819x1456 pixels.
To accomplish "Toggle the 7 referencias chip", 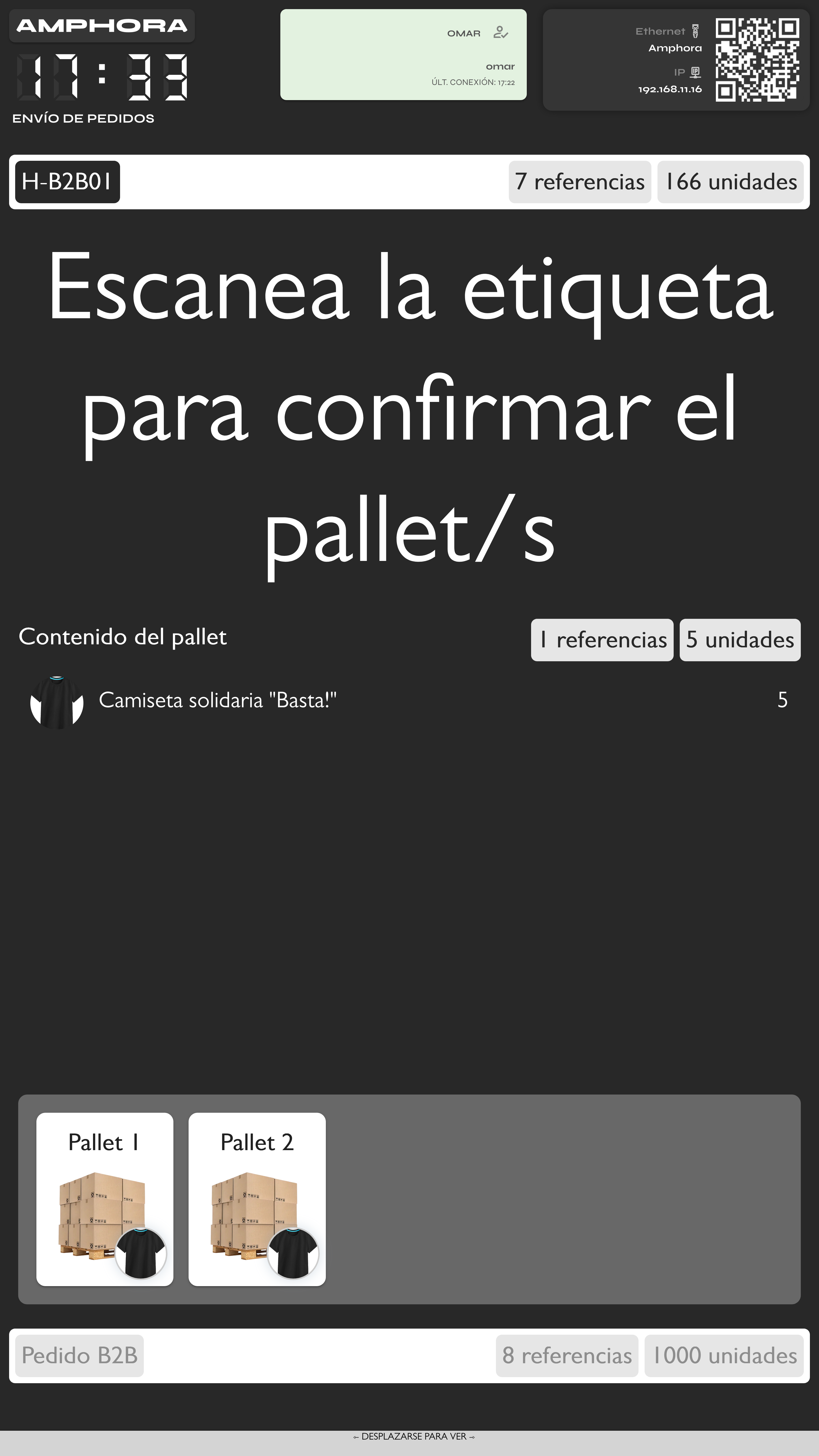I will [579, 181].
